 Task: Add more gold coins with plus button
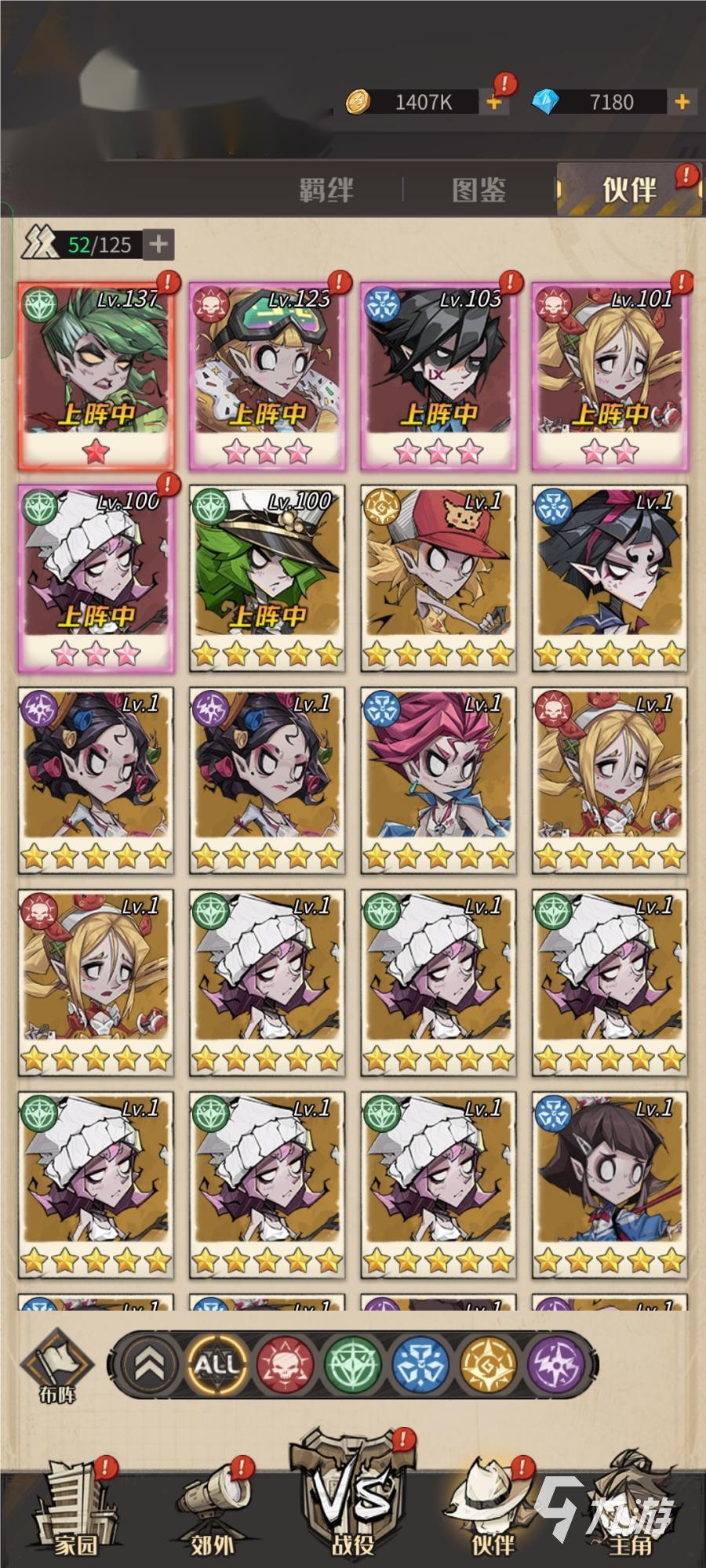493,102
